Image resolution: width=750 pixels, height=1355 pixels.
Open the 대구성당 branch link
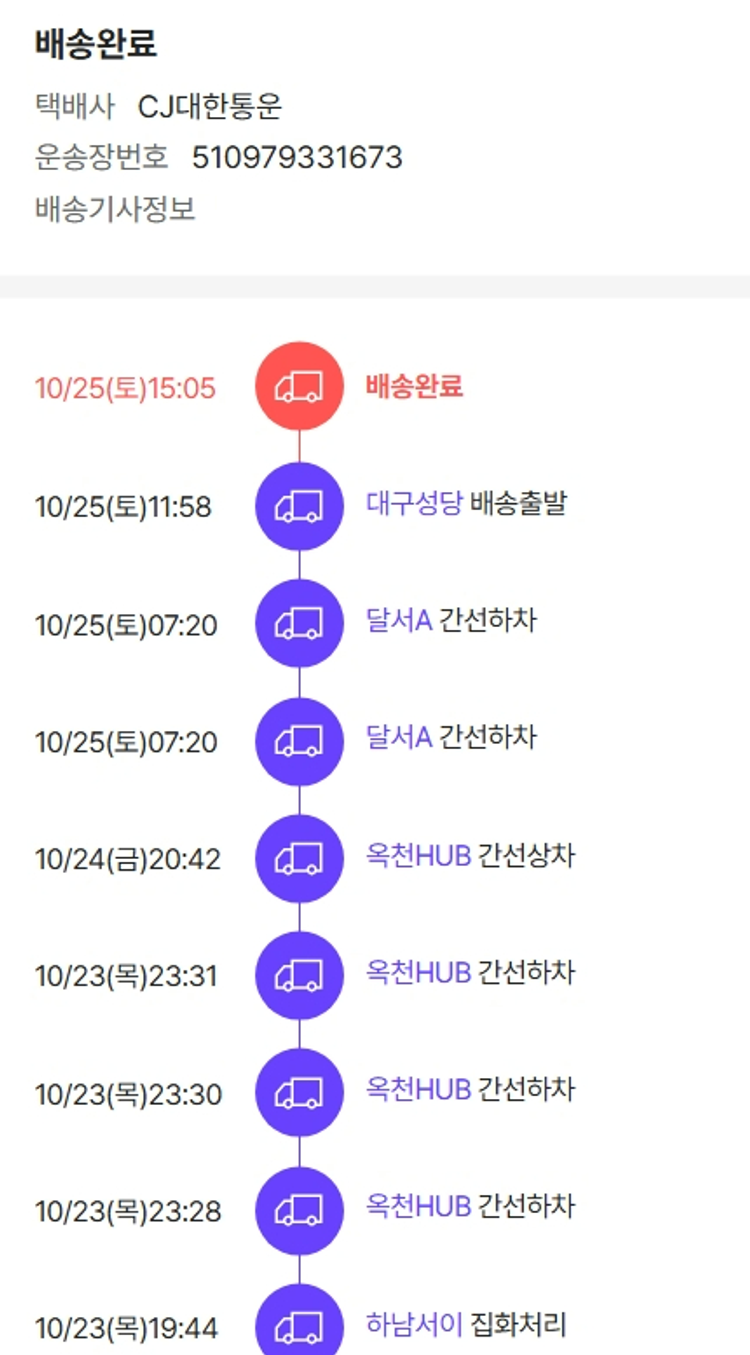pyautogui.click(x=414, y=503)
